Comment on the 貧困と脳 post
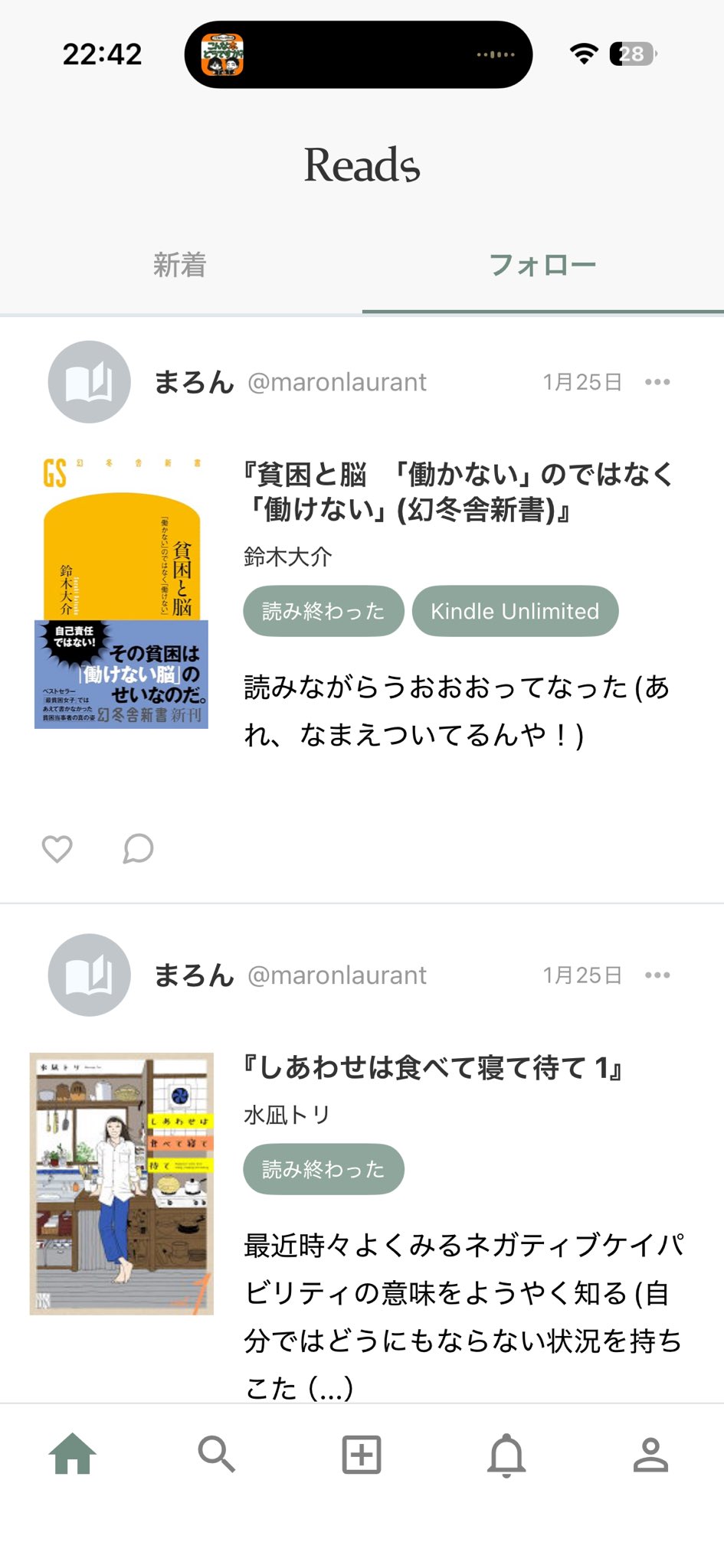The image size is (724, 1568). tap(138, 848)
